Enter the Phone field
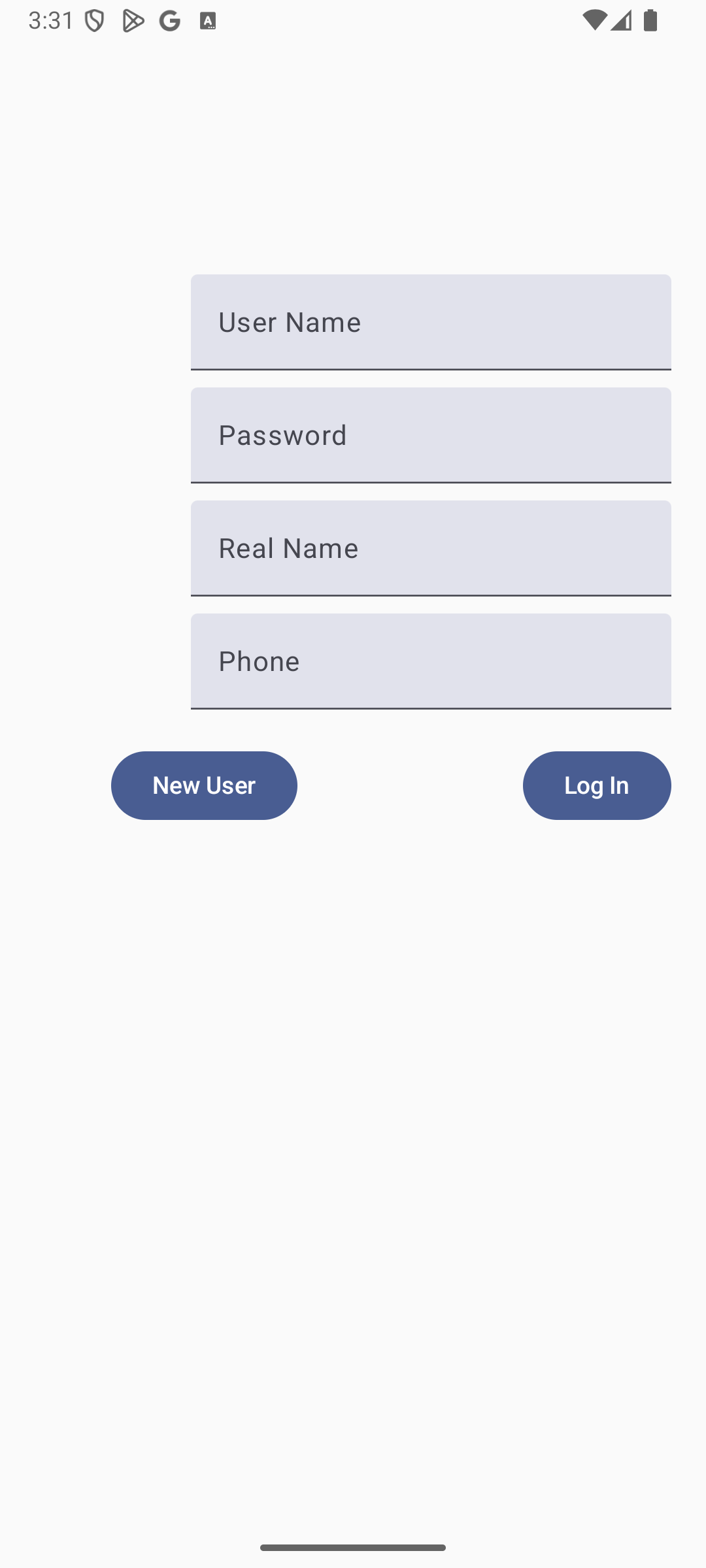Image resolution: width=706 pixels, height=1568 pixels. (431, 661)
